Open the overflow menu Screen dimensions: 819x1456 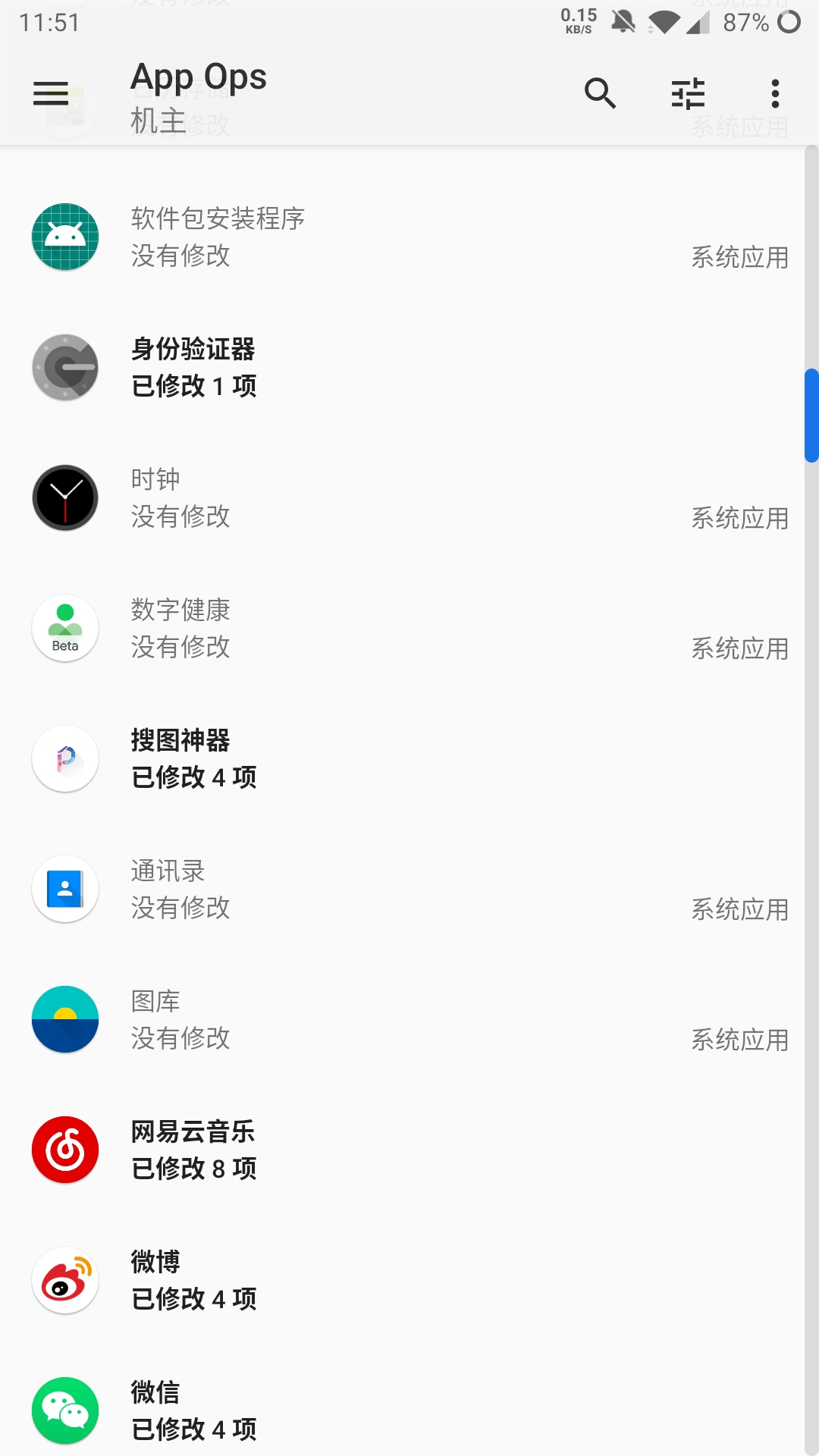(775, 94)
